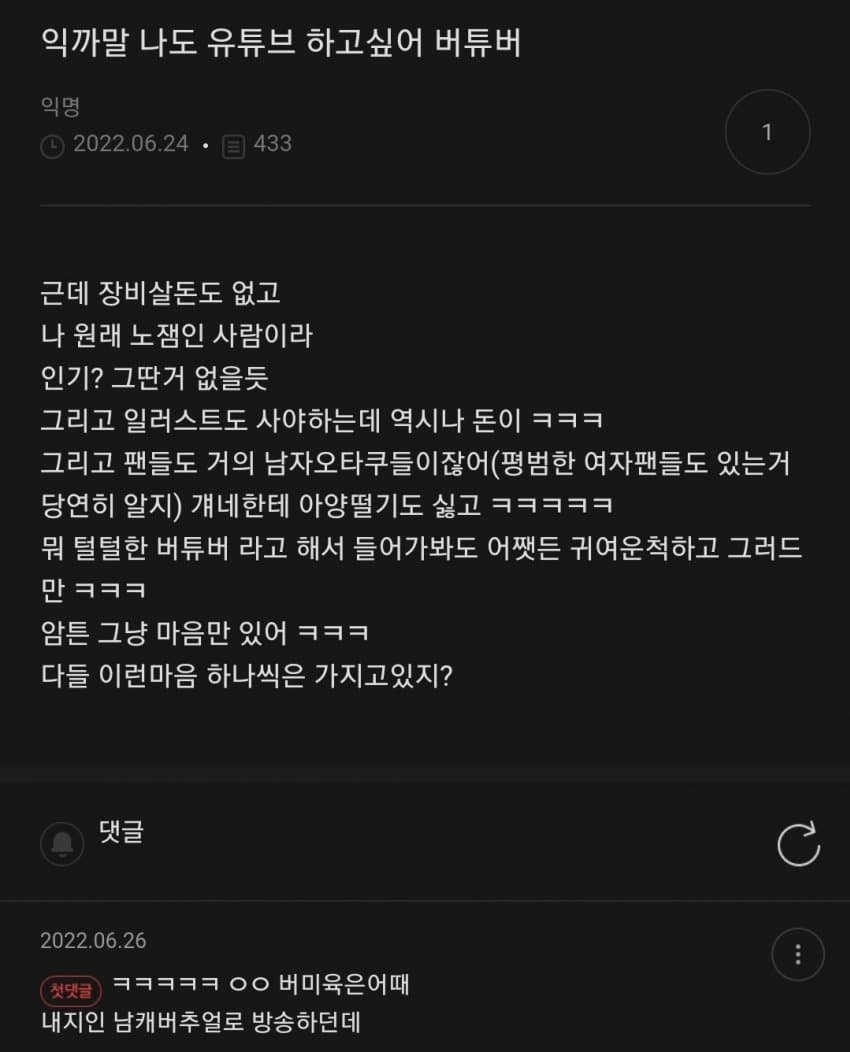Click the view count document icon beside 433

pyautogui.click(x=232, y=144)
